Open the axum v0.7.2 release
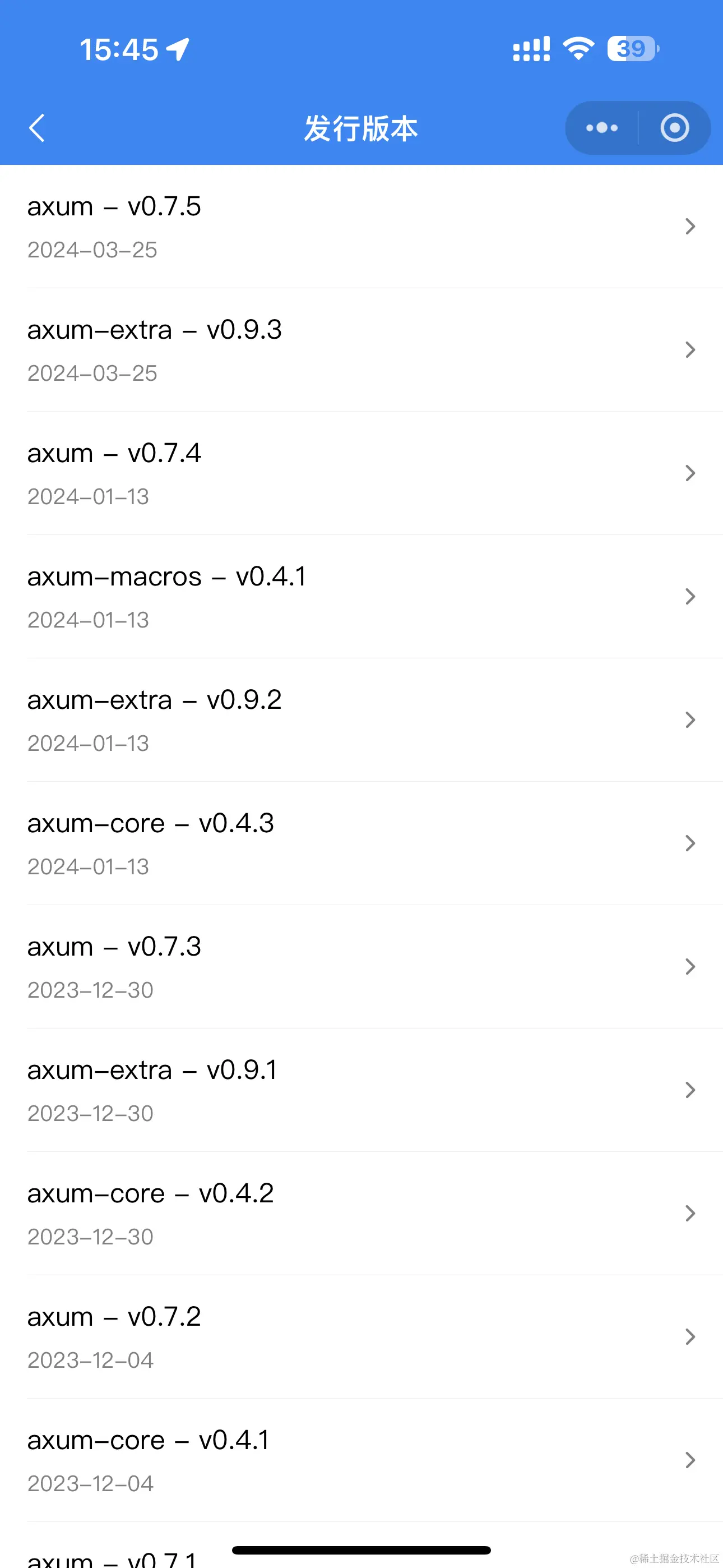723x1568 pixels. click(361, 1337)
